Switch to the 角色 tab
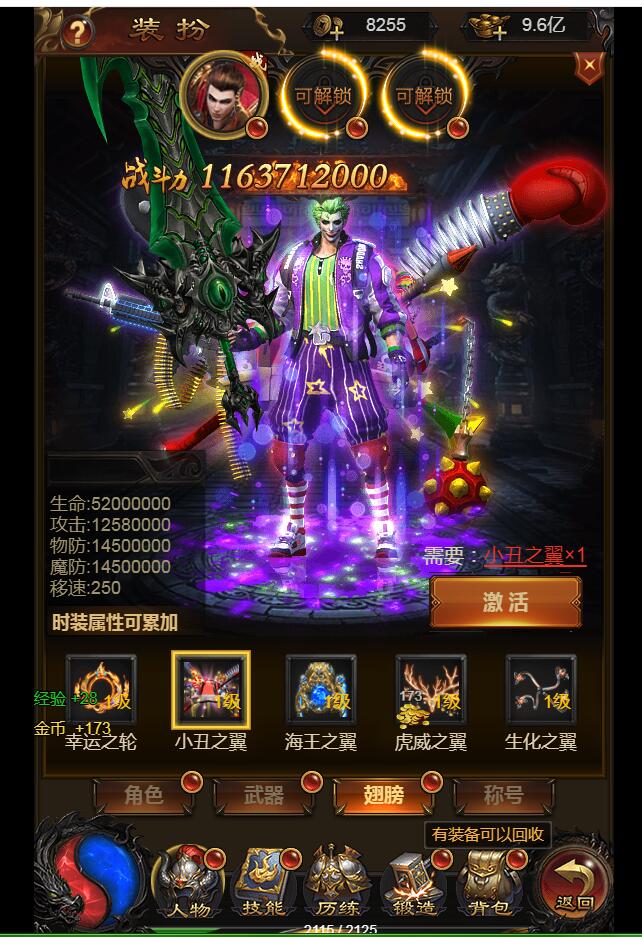Screen dimensions: 642x937 point(144,795)
